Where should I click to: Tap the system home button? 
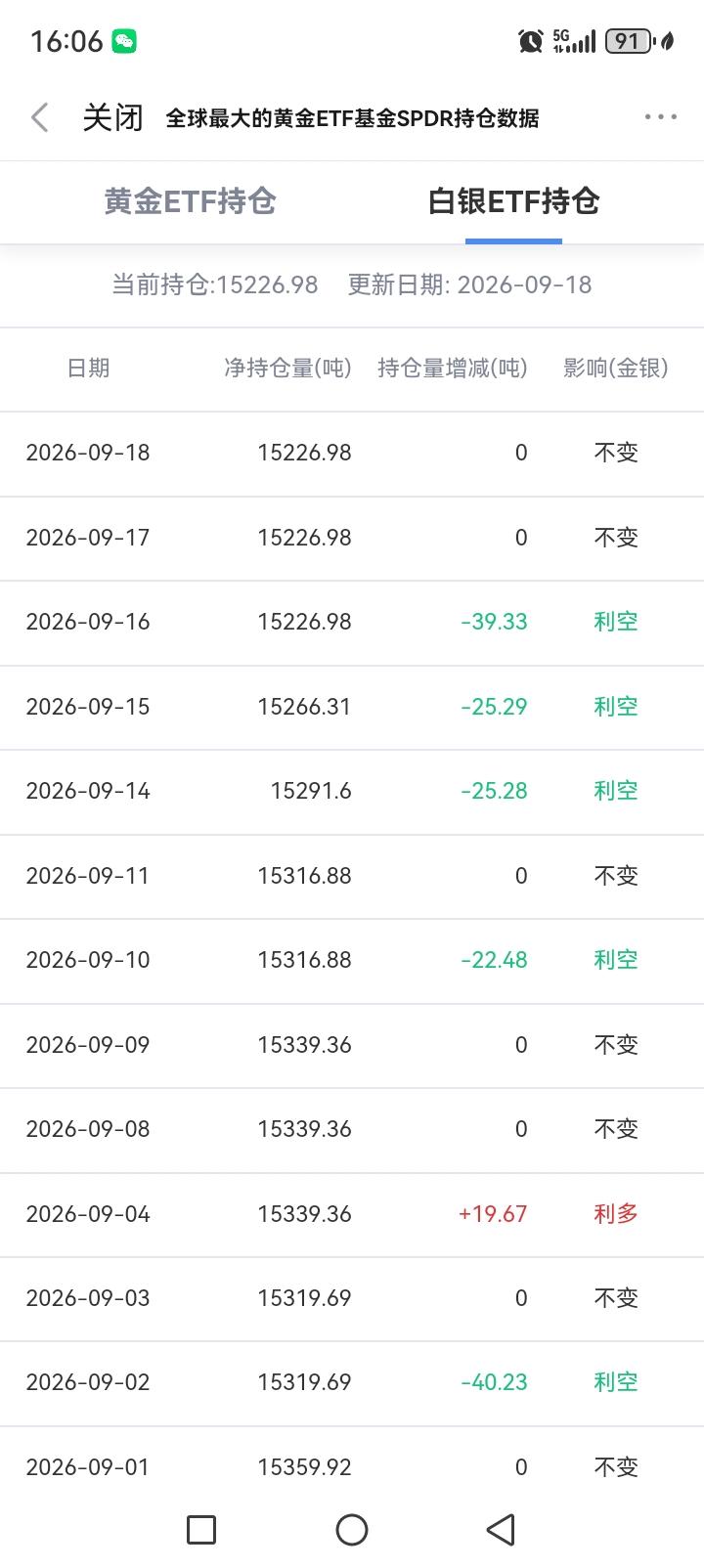(x=352, y=1530)
